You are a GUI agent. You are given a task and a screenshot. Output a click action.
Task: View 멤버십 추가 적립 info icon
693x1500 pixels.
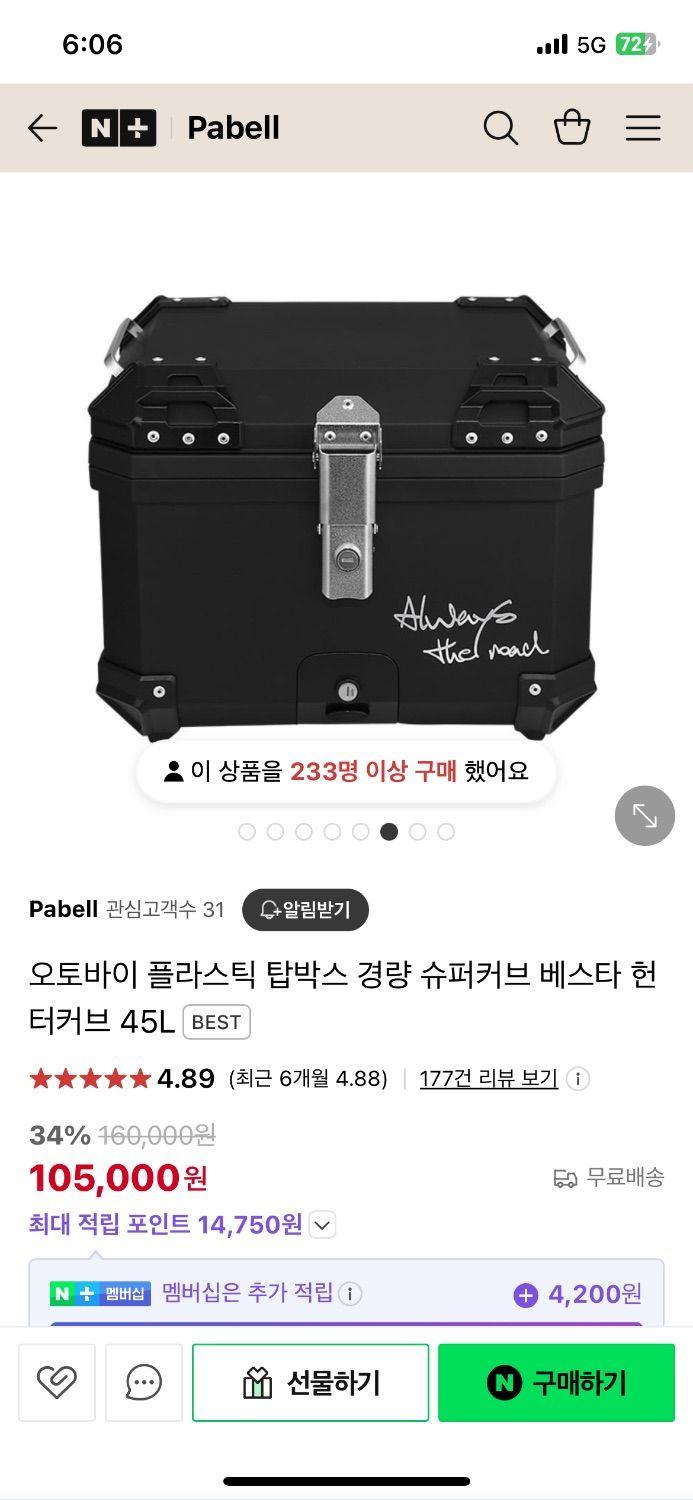click(x=350, y=1294)
